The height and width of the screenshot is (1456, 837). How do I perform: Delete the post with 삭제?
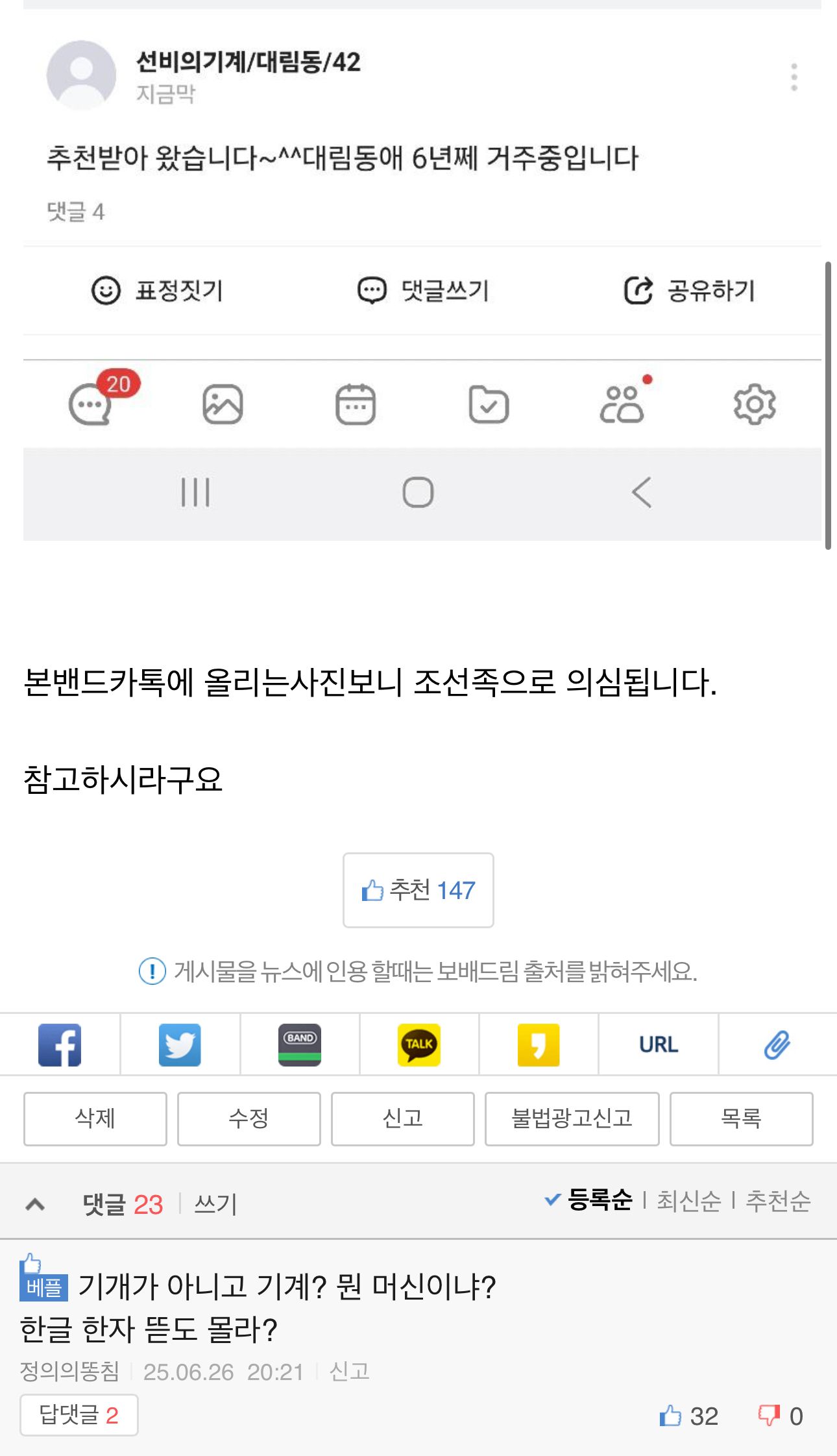[x=95, y=1118]
